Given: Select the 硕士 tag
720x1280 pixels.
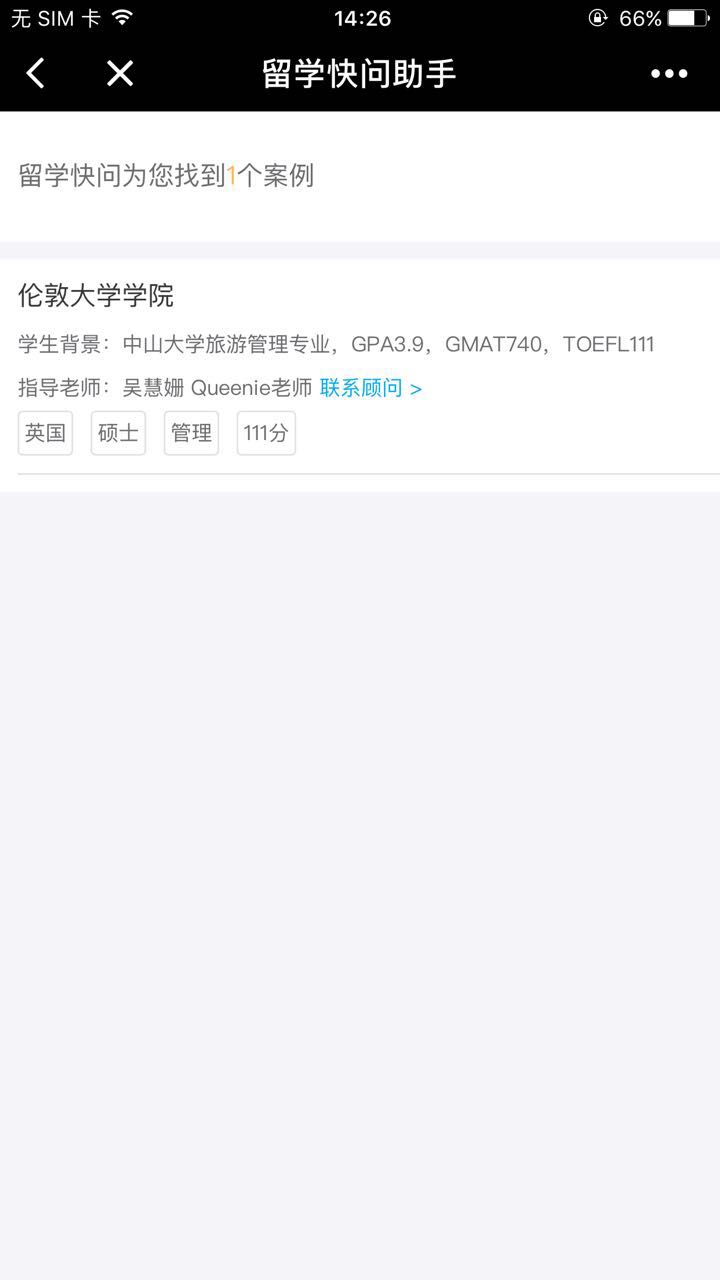Looking at the screenshot, I should 118,433.
